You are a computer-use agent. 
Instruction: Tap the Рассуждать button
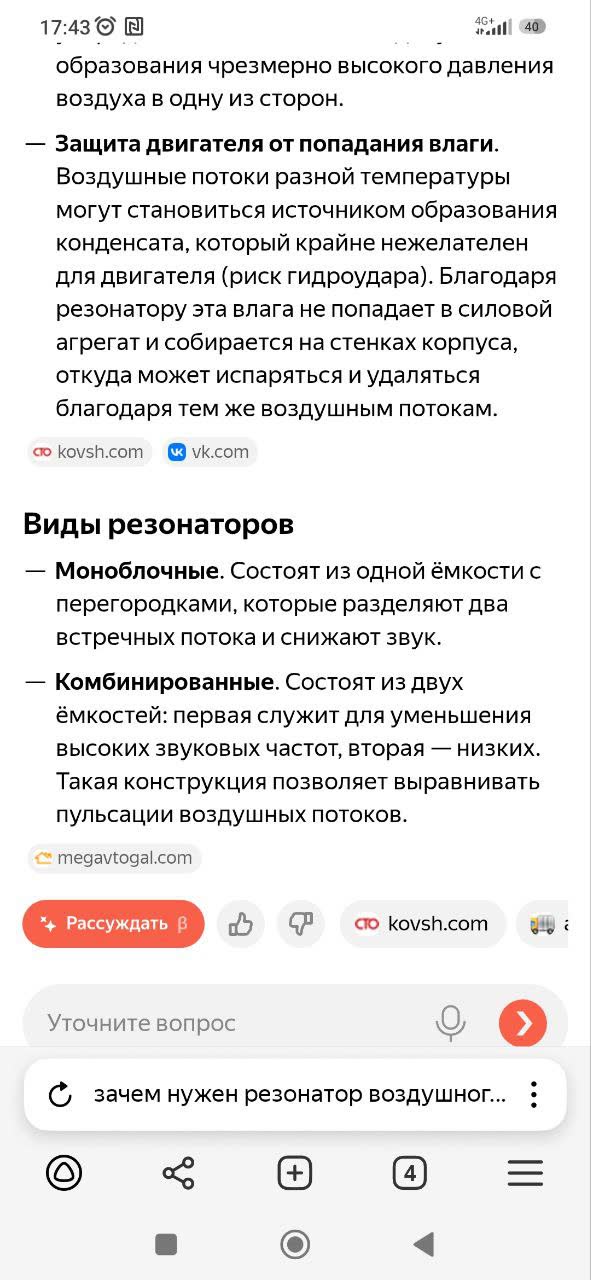click(113, 924)
